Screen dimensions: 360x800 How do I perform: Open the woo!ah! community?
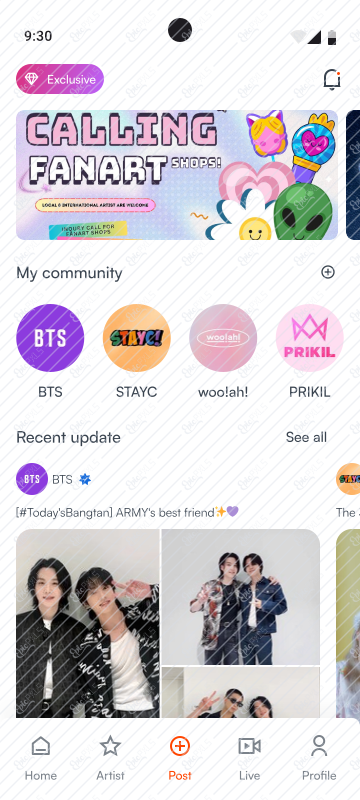[x=223, y=338]
